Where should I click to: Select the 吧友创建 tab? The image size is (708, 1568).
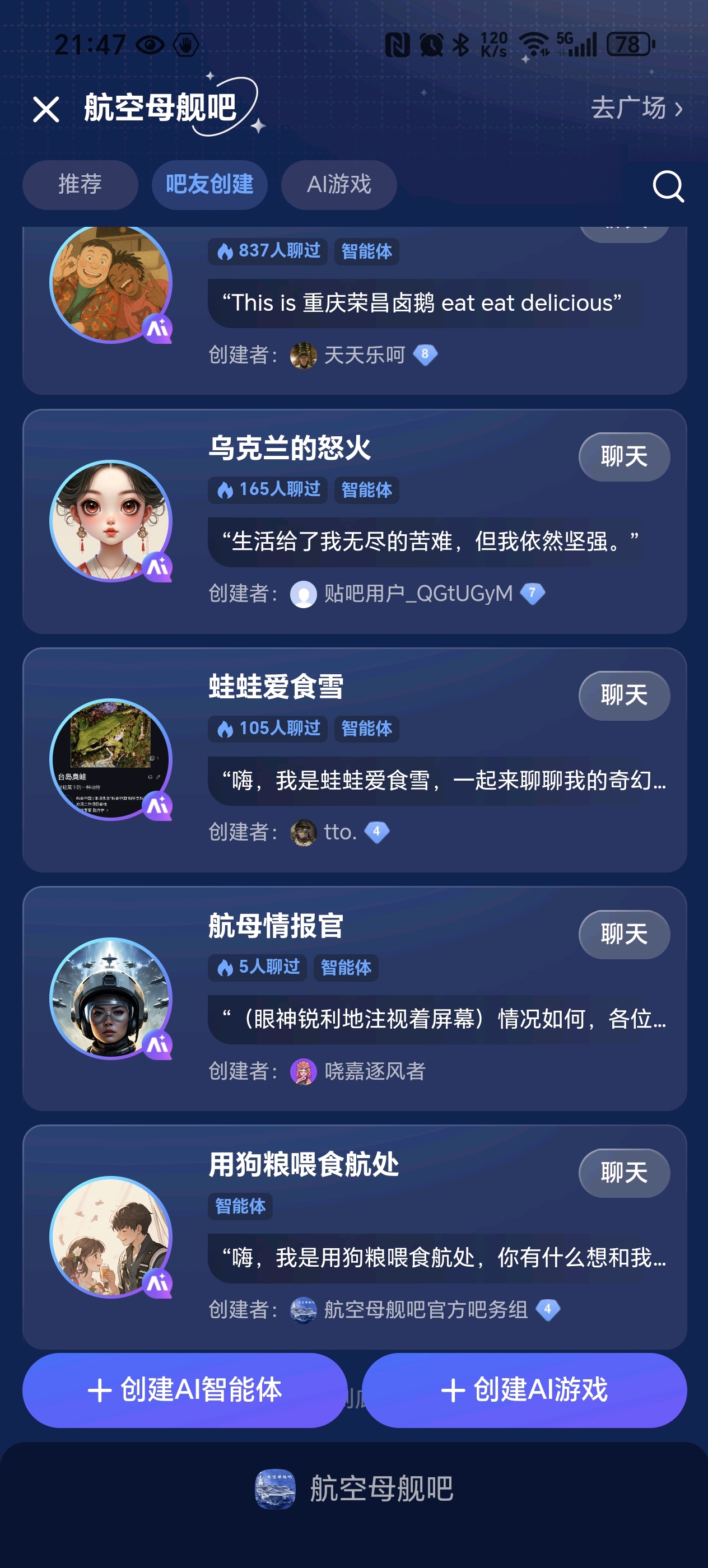(x=209, y=184)
